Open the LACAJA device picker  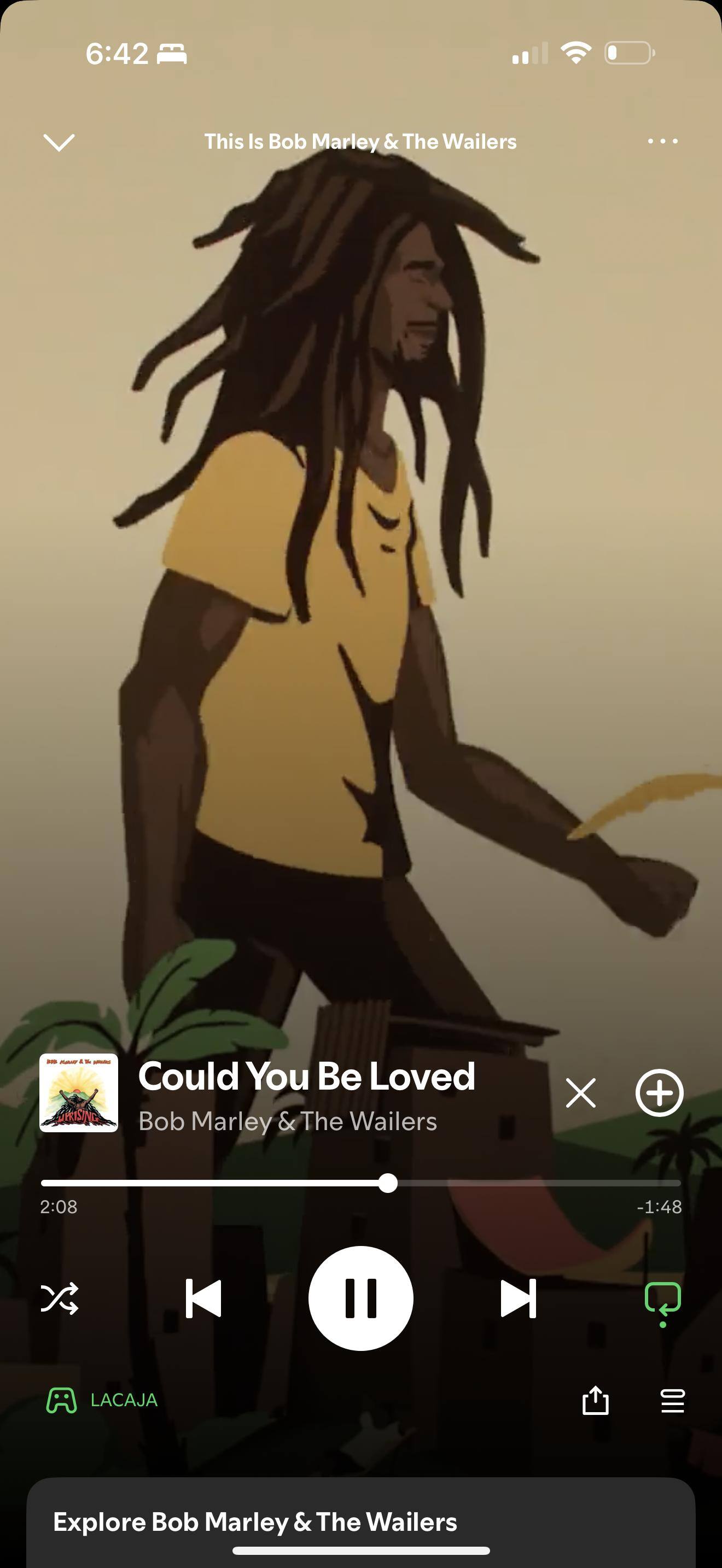coord(102,1400)
